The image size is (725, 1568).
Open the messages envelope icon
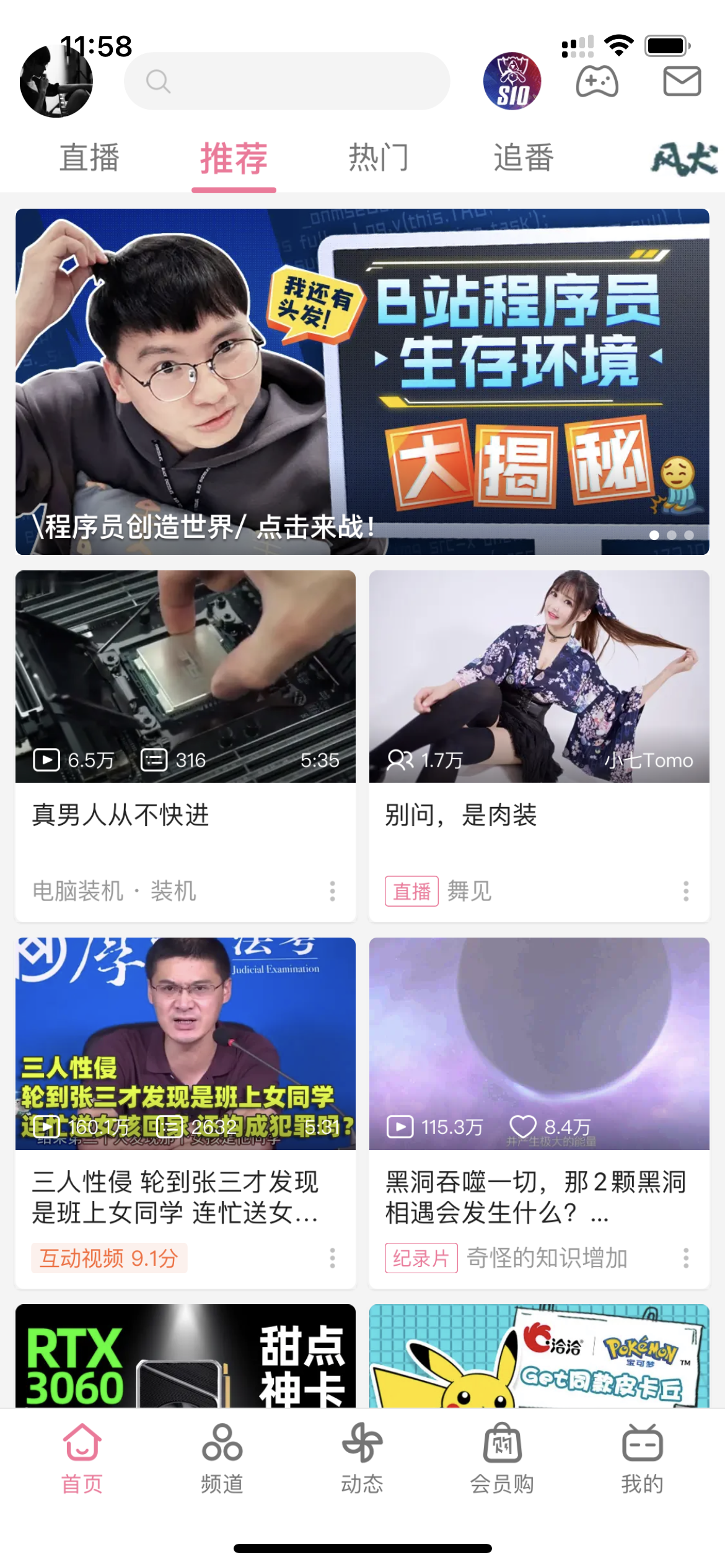click(x=682, y=81)
